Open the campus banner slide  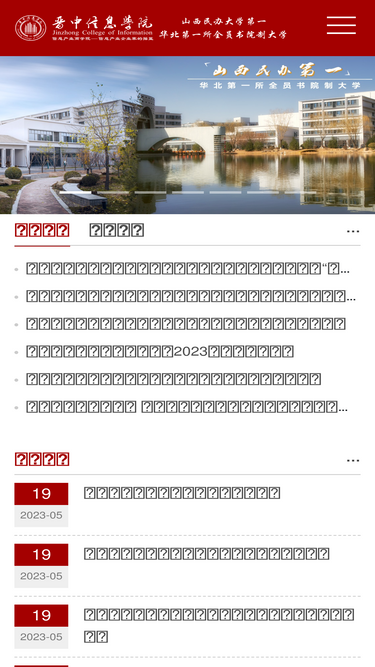click(x=188, y=135)
